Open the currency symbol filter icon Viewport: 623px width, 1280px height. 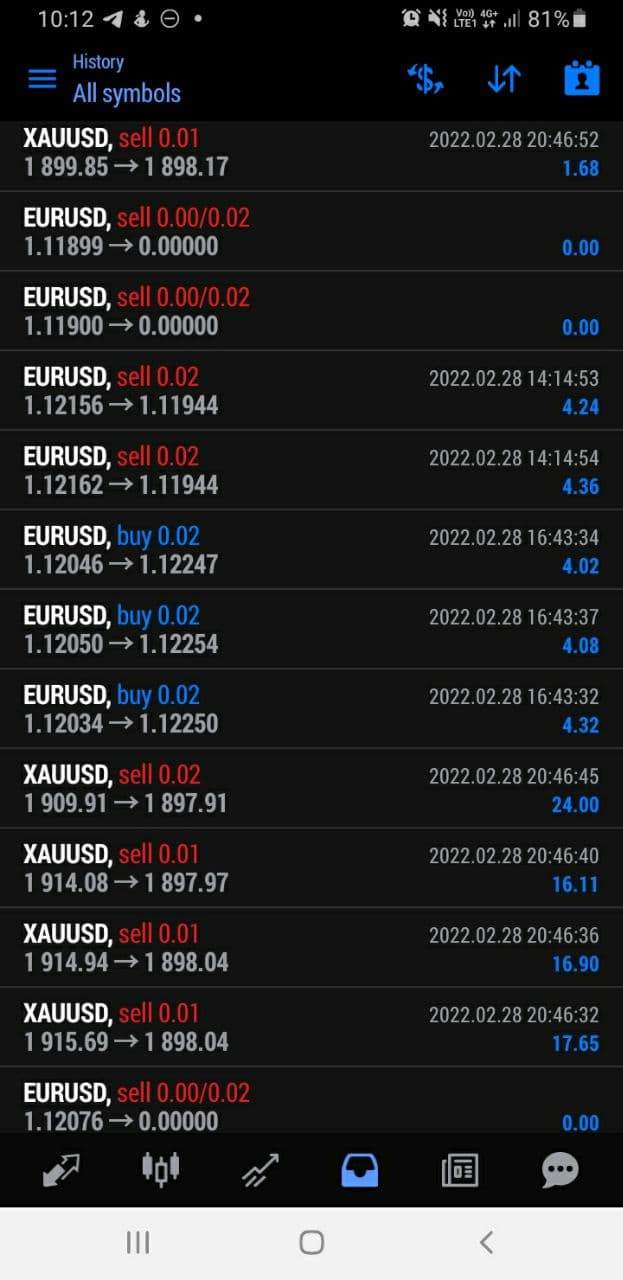coord(426,79)
